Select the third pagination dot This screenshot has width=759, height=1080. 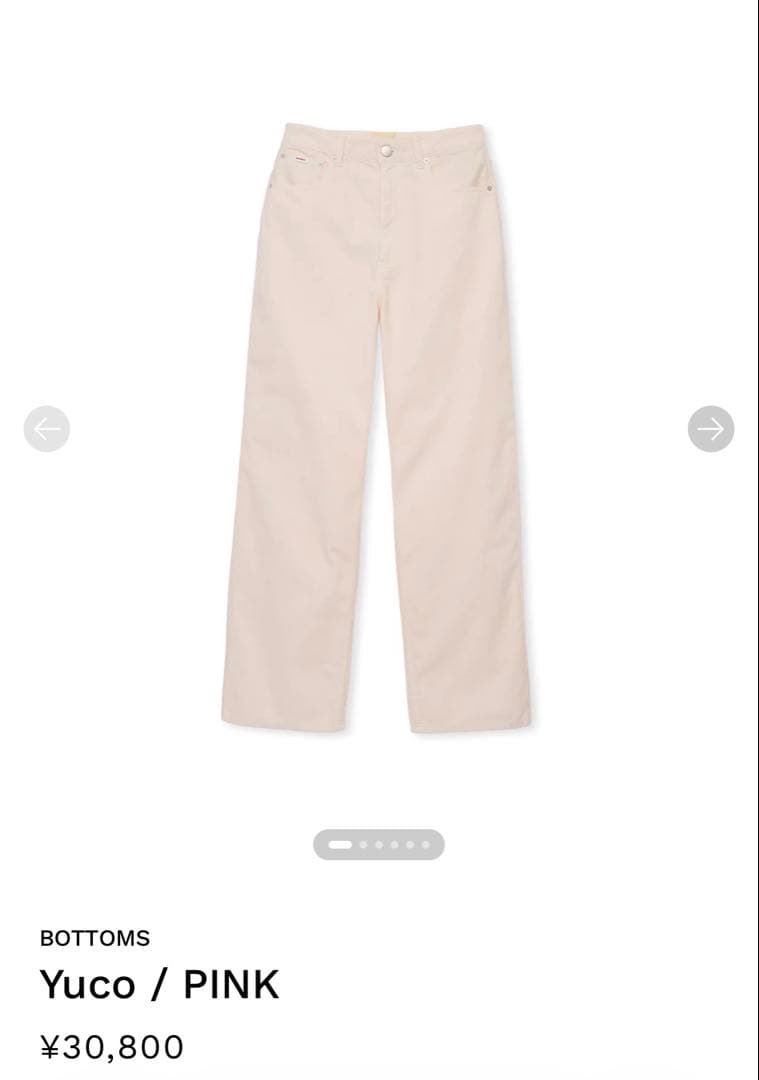[x=379, y=844]
